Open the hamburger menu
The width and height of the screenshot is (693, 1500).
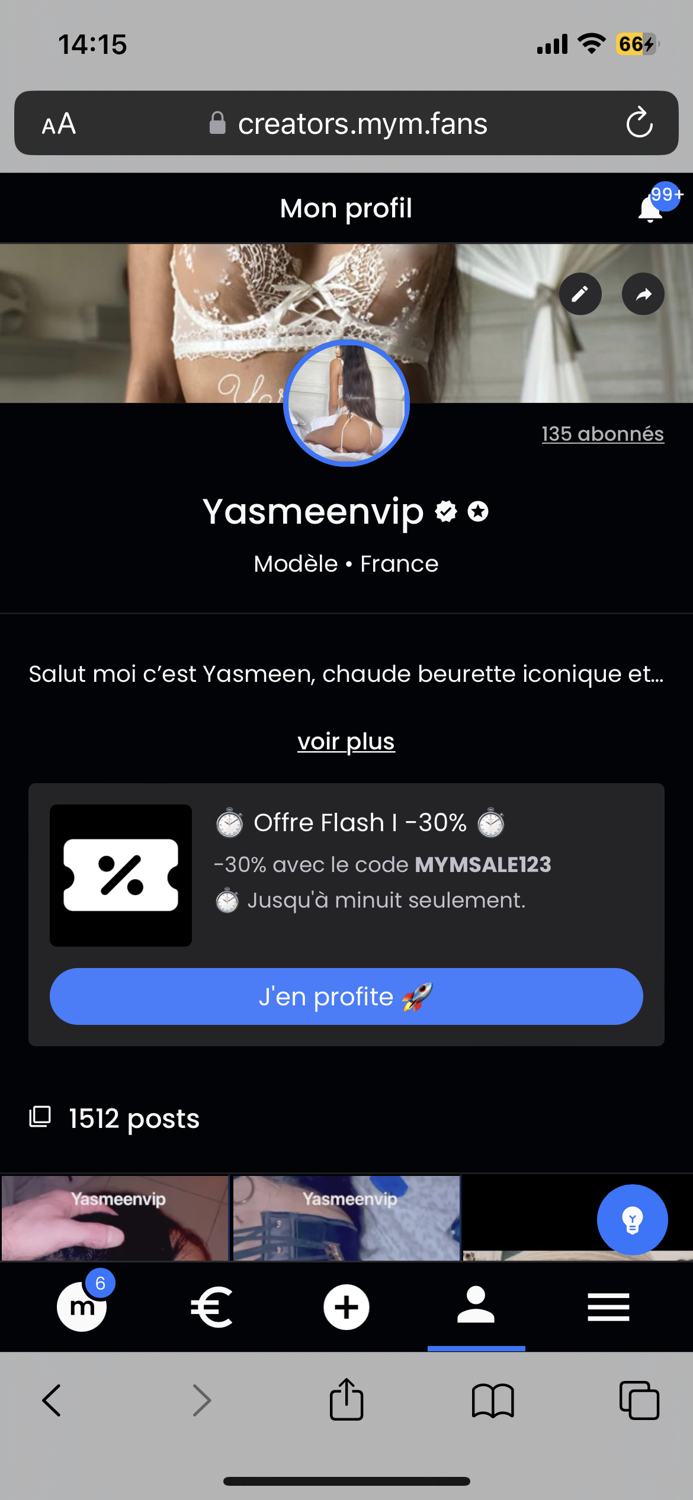[608, 1307]
